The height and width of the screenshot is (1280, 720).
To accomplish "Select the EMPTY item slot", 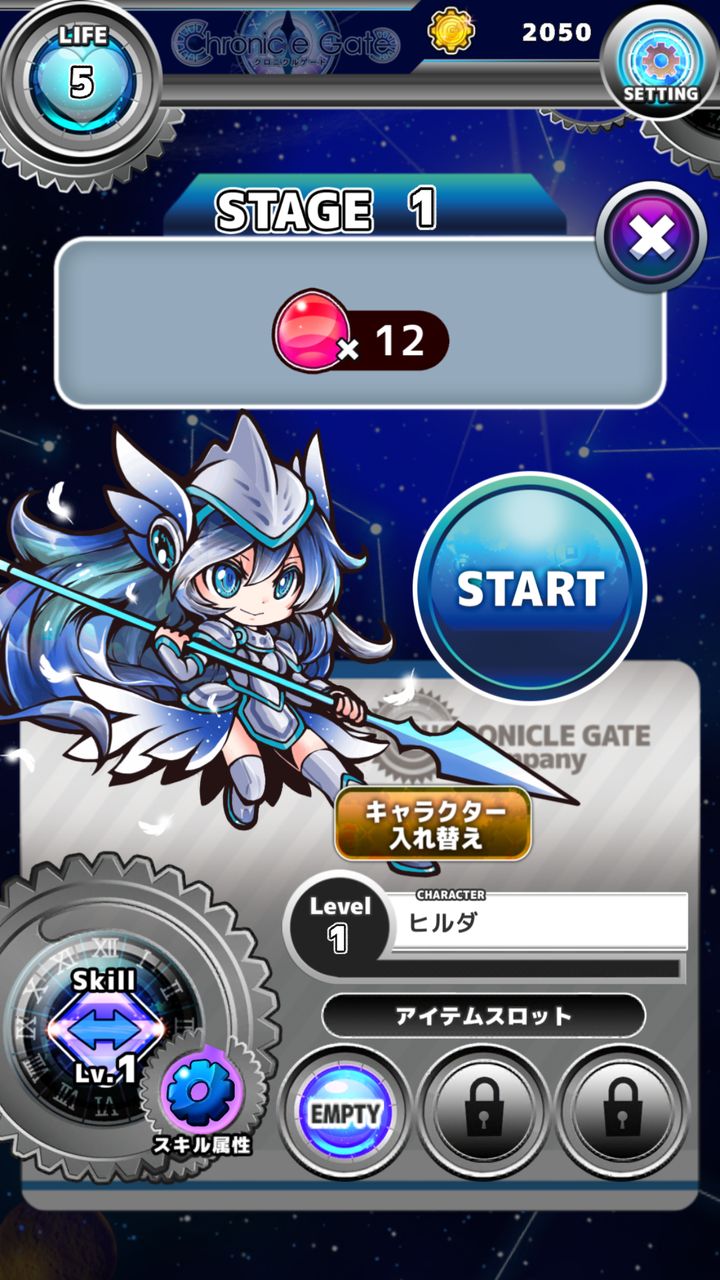I will (x=345, y=1112).
